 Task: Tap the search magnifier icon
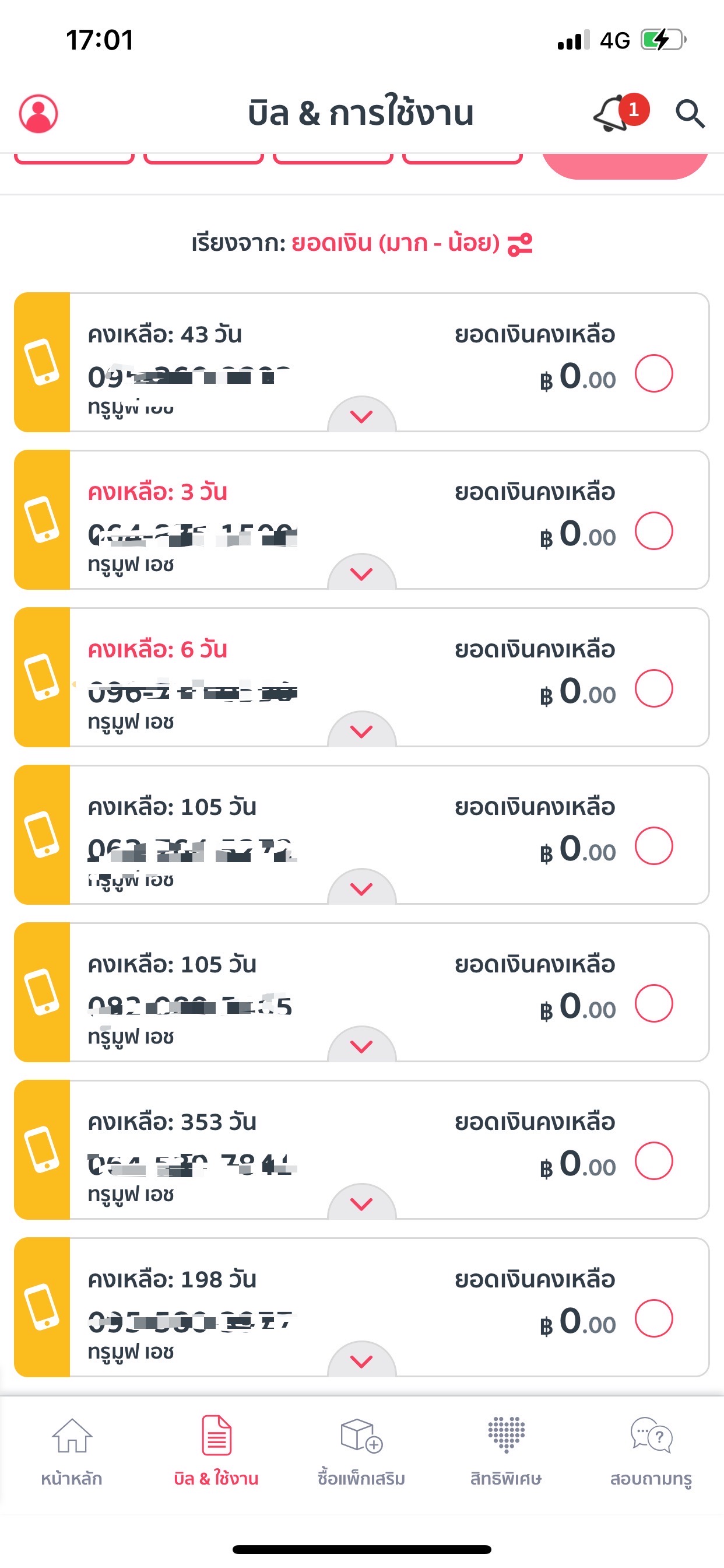690,113
